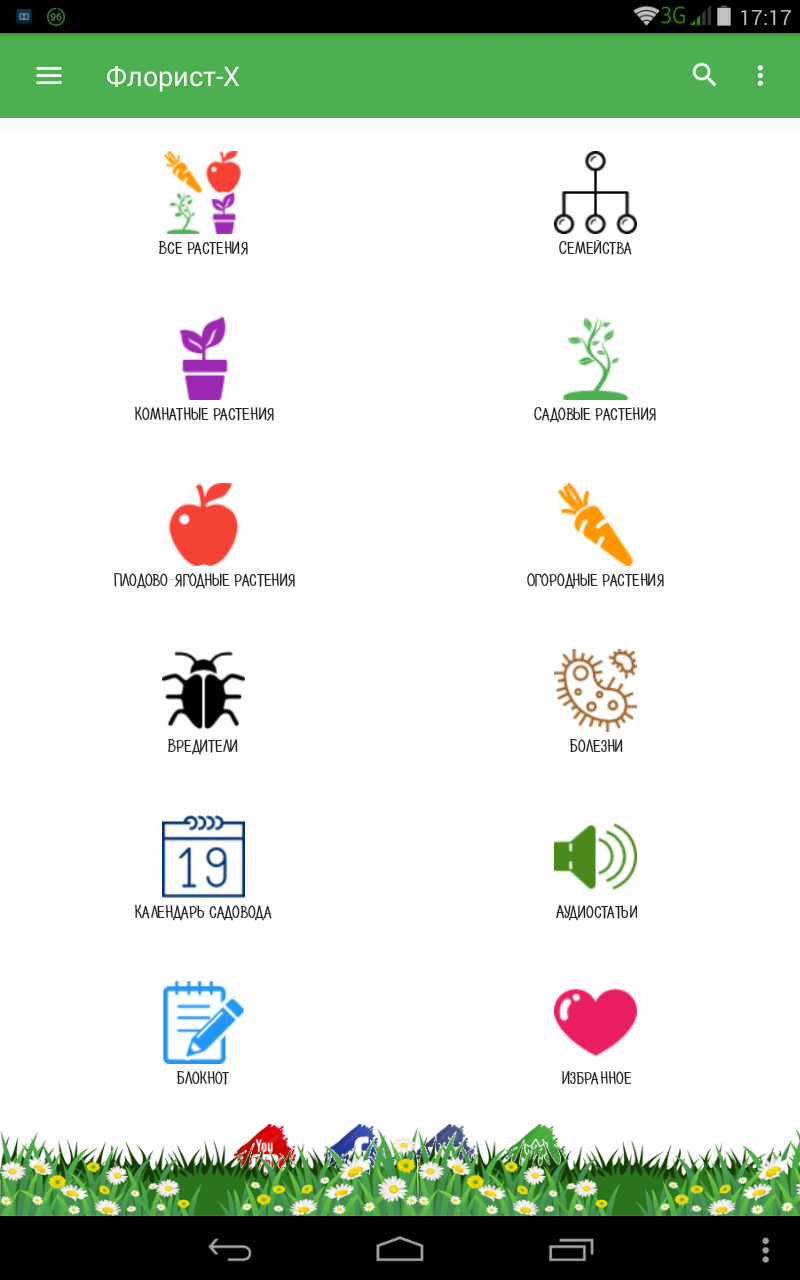The image size is (800, 1280).
Task: Go to the Android home screen
Action: click(x=400, y=1249)
